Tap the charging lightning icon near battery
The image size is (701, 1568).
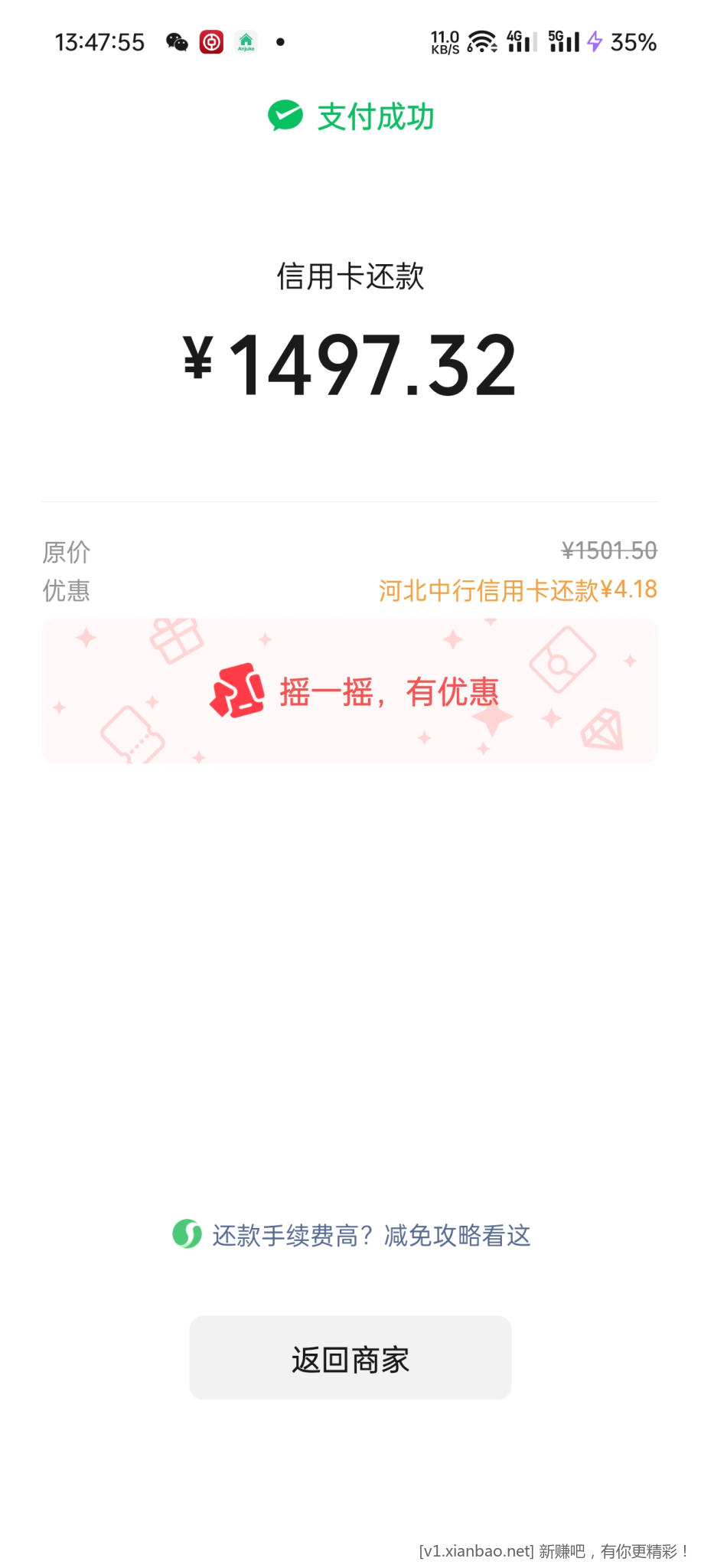[x=596, y=42]
